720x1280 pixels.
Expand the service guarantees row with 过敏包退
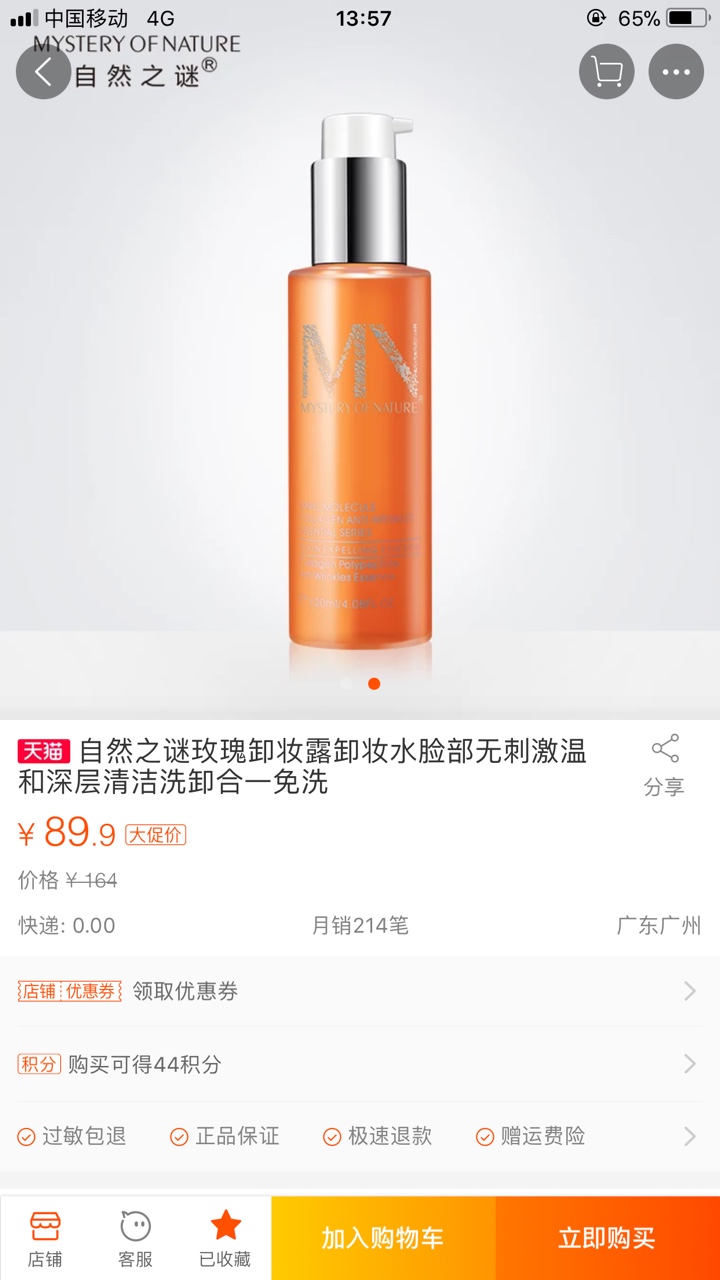[x=360, y=1136]
